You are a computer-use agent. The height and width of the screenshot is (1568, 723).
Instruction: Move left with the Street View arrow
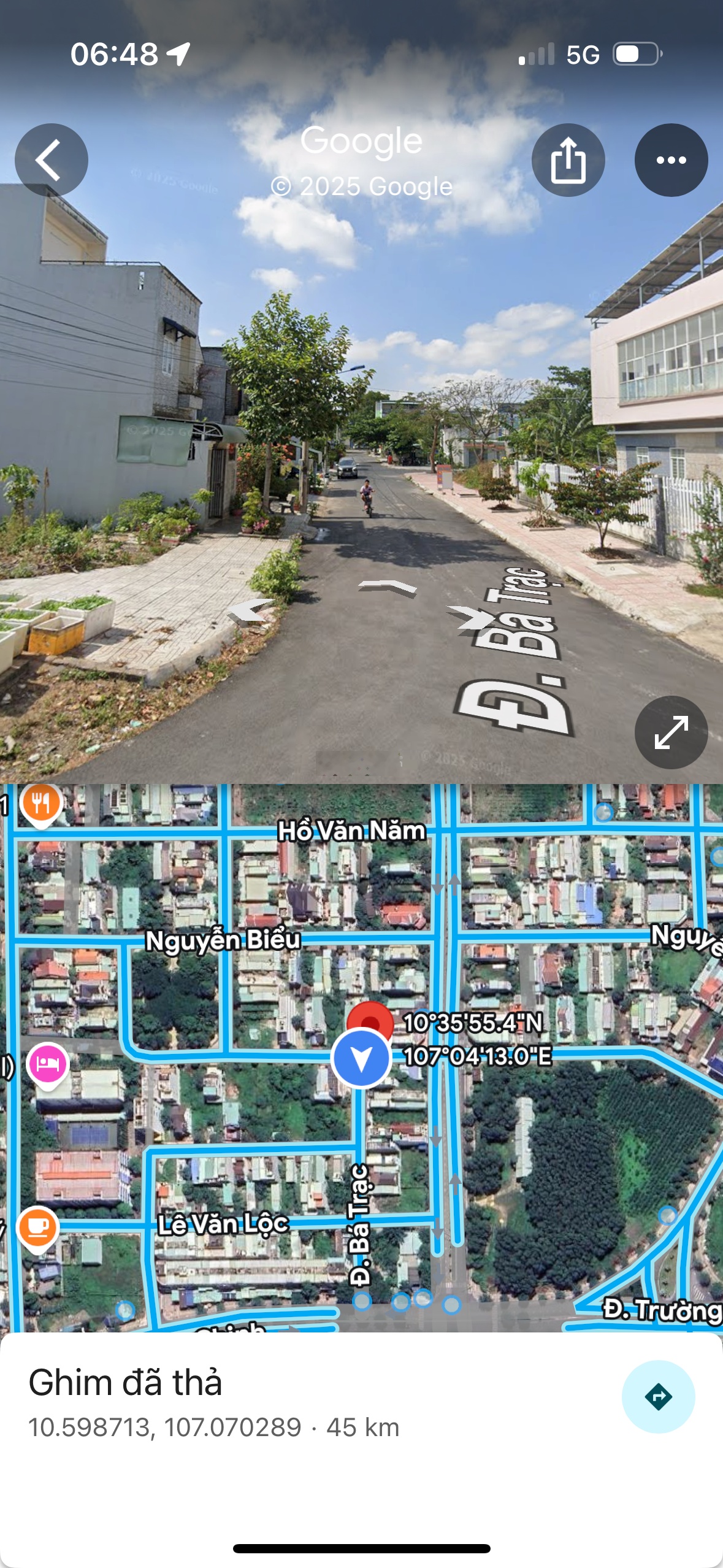coord(250,610)
